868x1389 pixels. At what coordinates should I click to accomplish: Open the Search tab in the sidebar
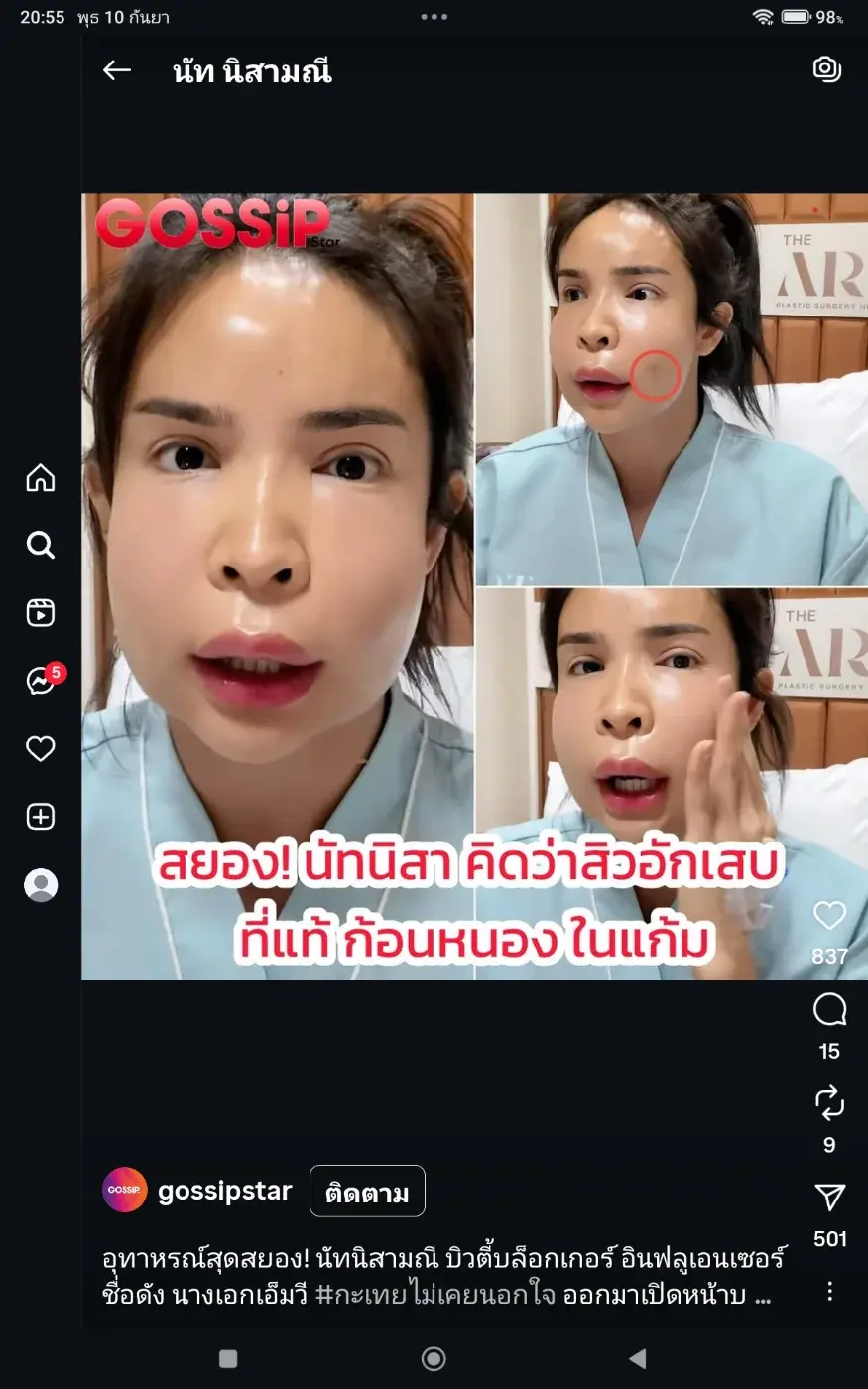tap(41, 545)
